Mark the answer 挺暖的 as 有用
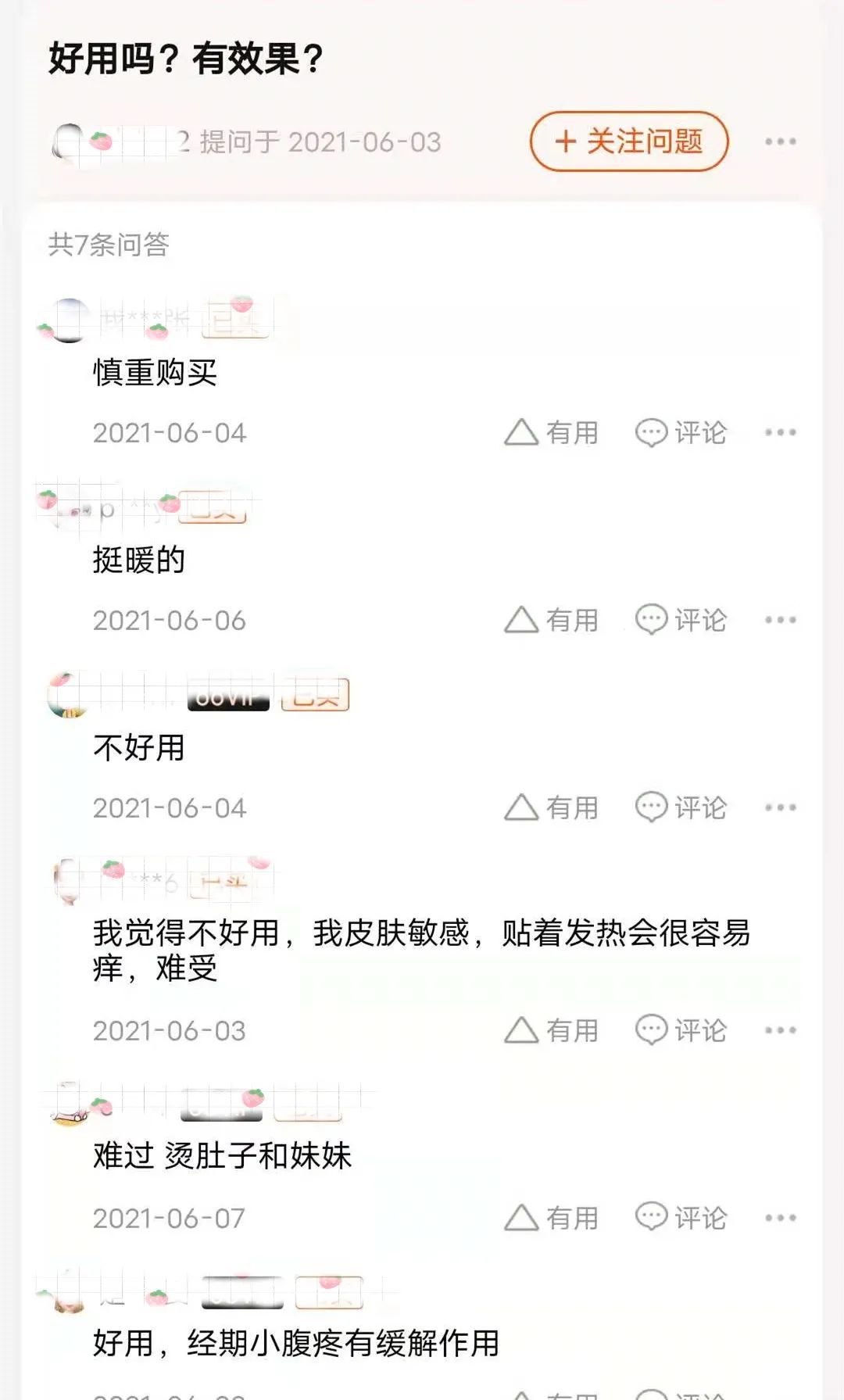 (x=552, y=620)
